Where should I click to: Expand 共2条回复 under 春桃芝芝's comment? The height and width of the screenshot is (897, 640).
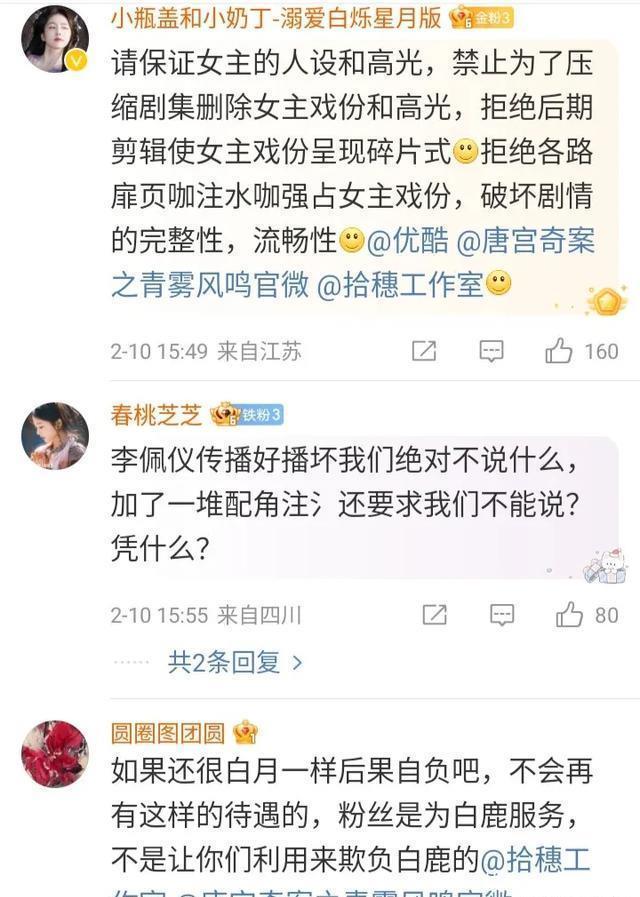click(234, 661)
